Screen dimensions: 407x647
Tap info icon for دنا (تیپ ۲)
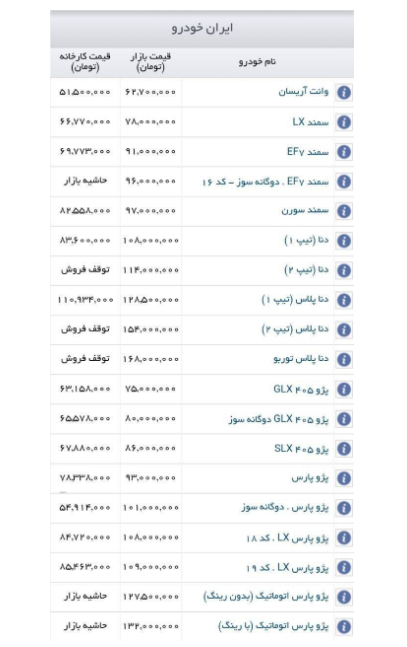tap(344, 271)
